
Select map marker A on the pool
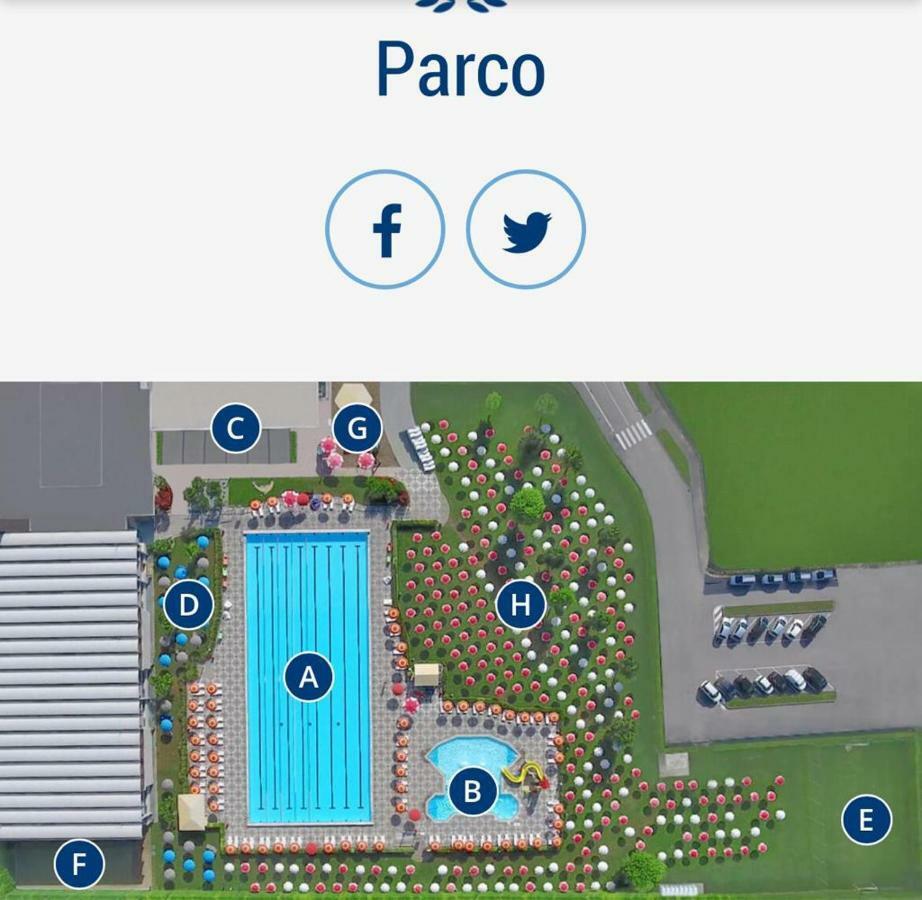pyautogui.click(x=308, y=677)
